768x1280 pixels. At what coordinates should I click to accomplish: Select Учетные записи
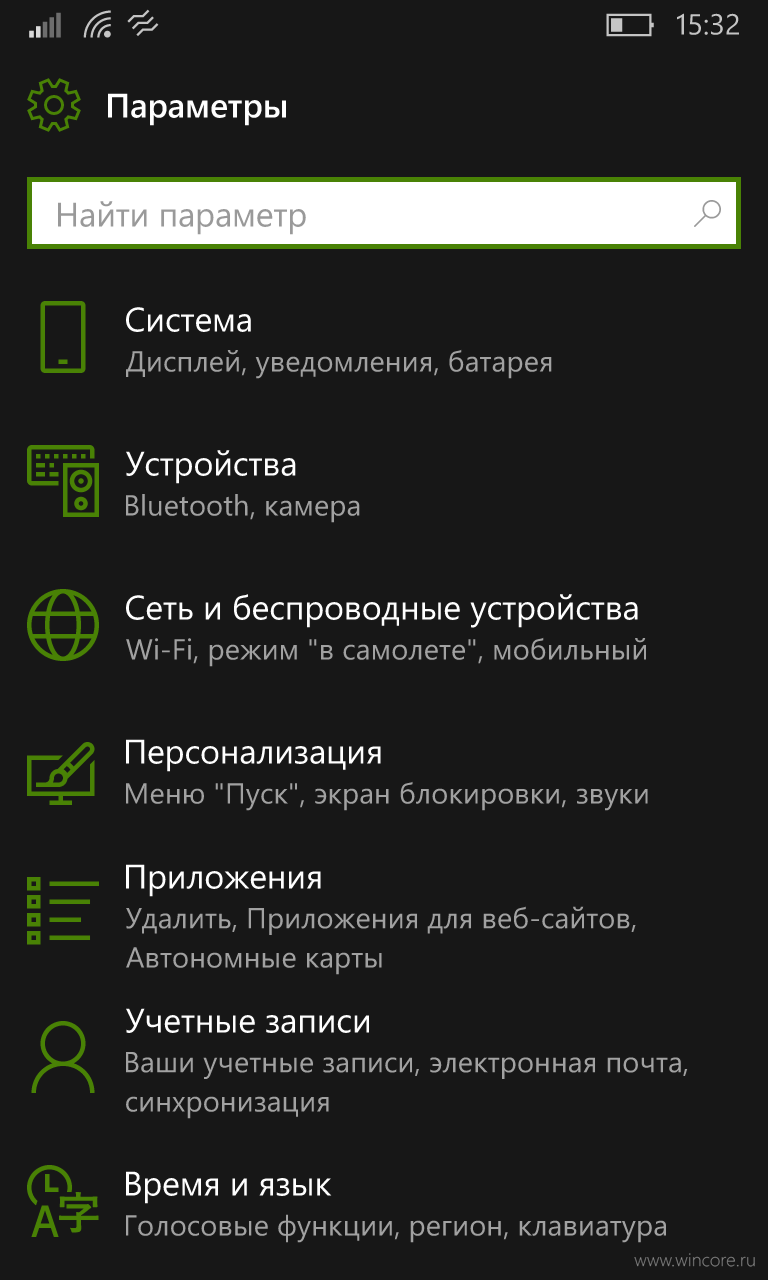tap(384, 1060)
